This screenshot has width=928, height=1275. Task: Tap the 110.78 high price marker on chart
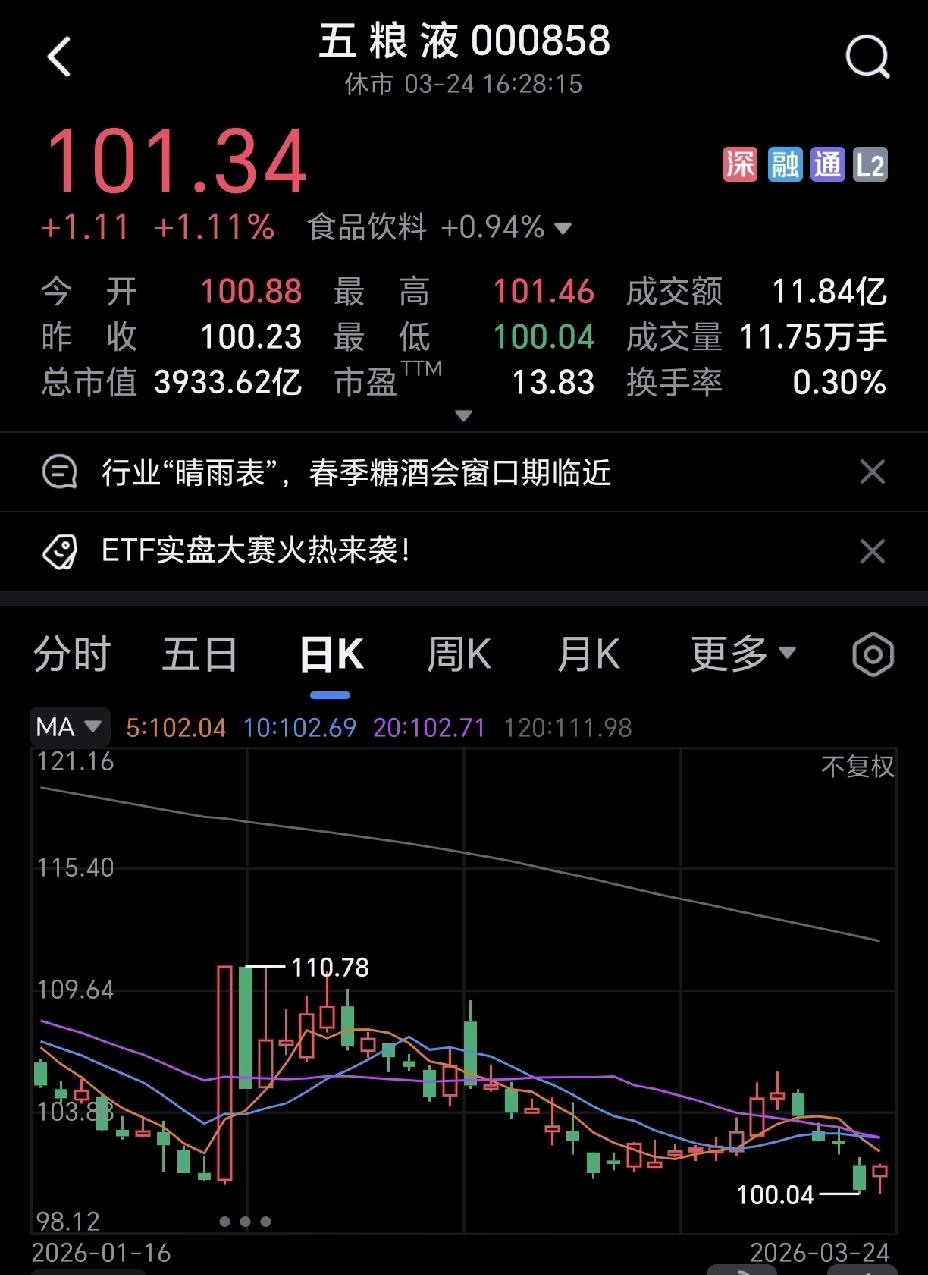coord(330,968)
